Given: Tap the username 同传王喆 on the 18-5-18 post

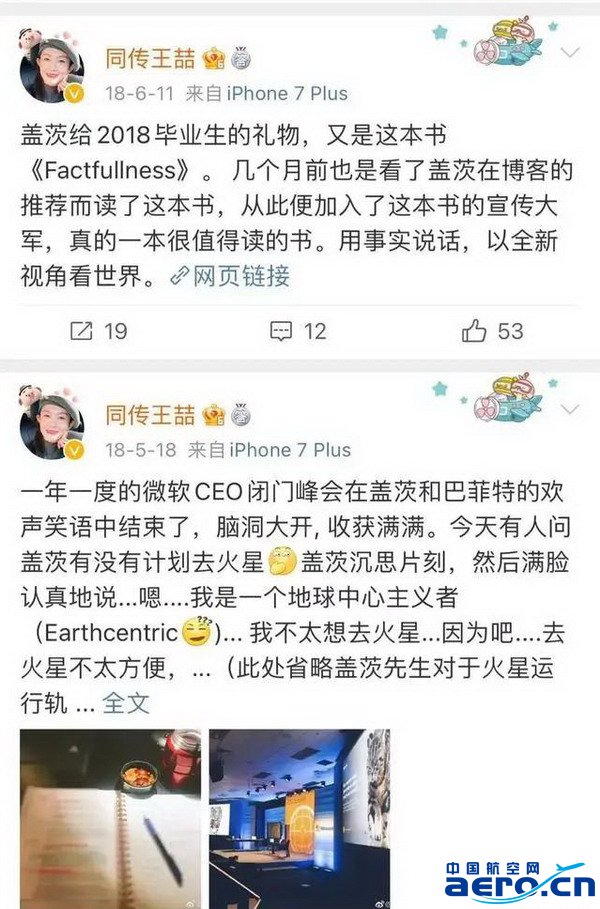Looking at the screenshot, I should (151, 414).
